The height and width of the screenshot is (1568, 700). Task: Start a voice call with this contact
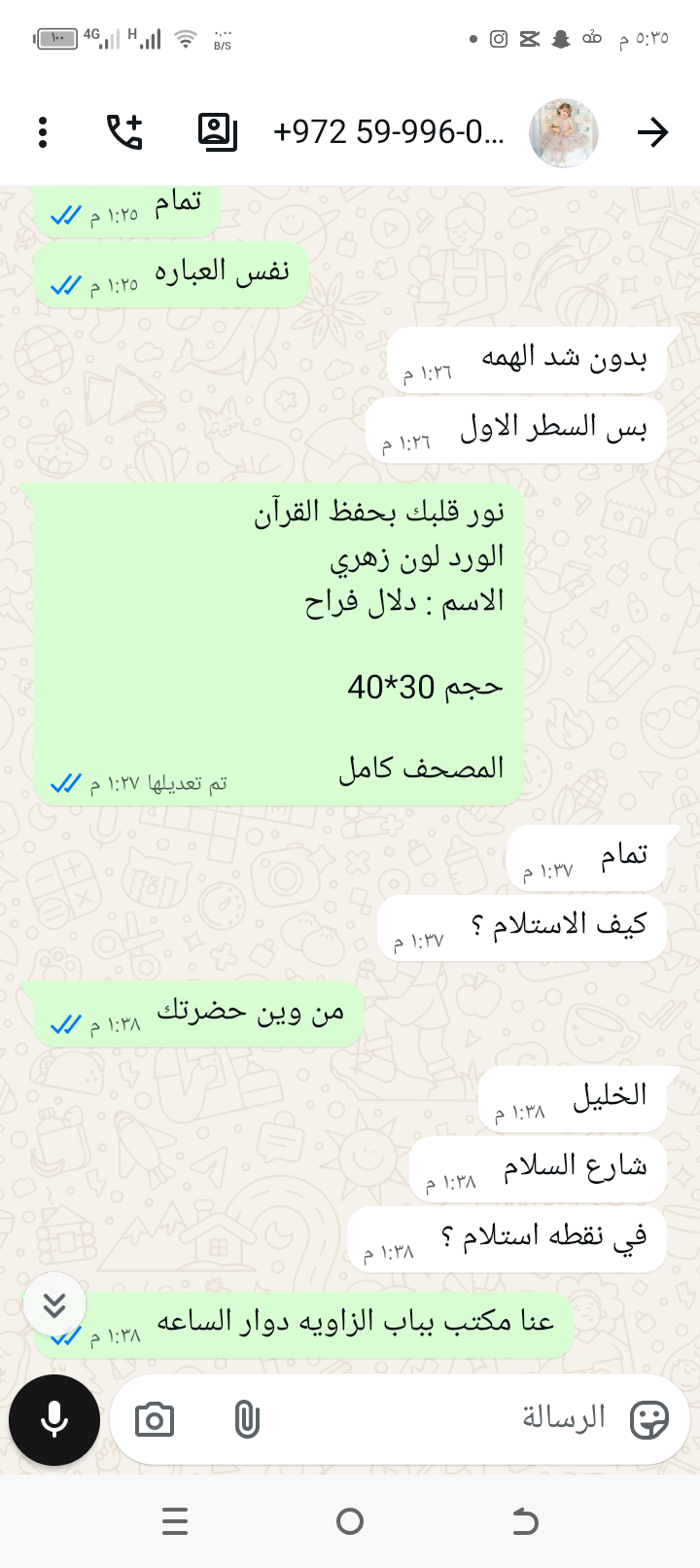click(x=124, y=132)
